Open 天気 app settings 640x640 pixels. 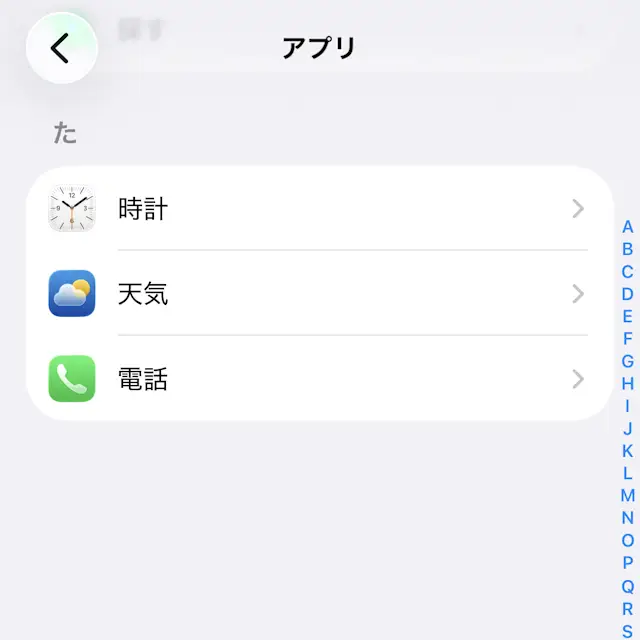click(318, 294)
